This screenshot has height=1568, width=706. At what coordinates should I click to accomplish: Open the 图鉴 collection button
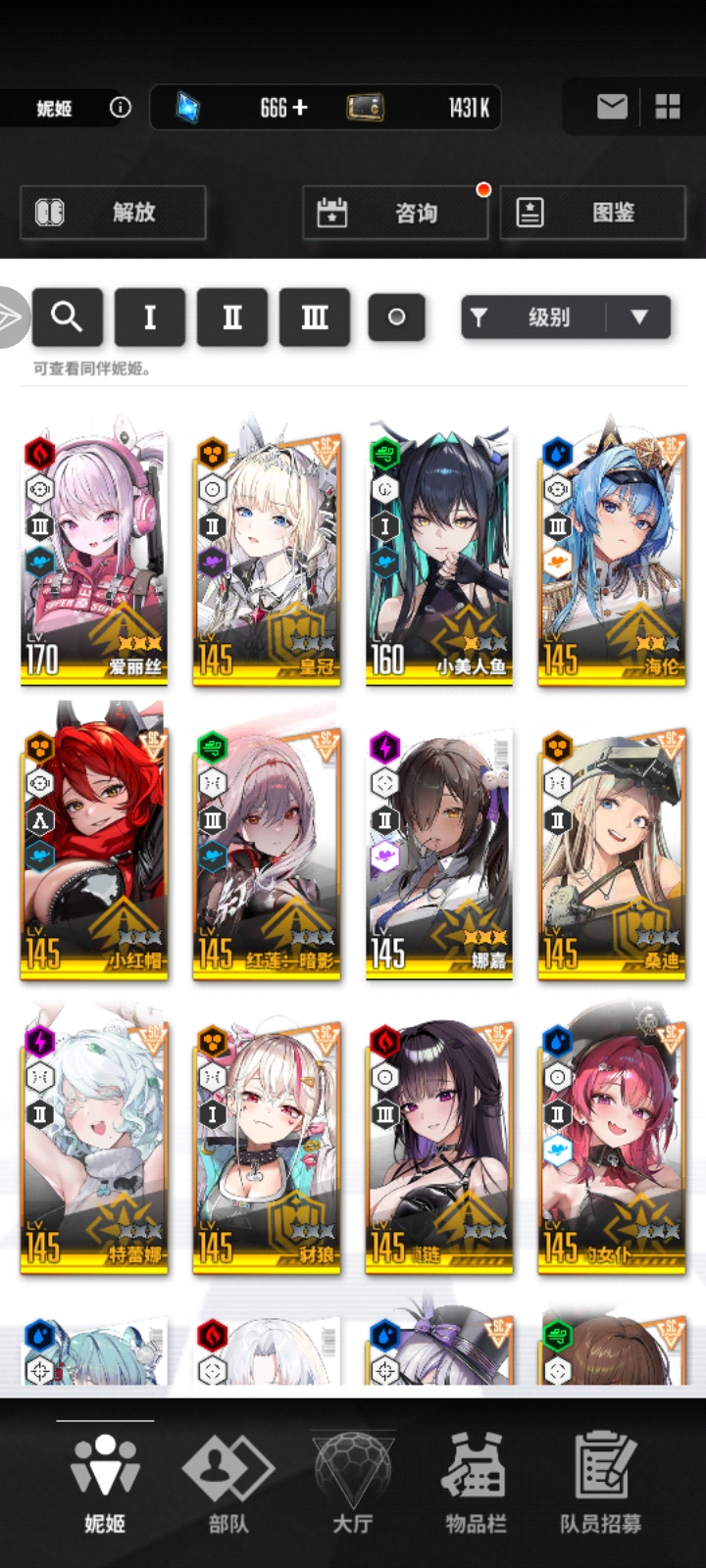click(592, 213)
